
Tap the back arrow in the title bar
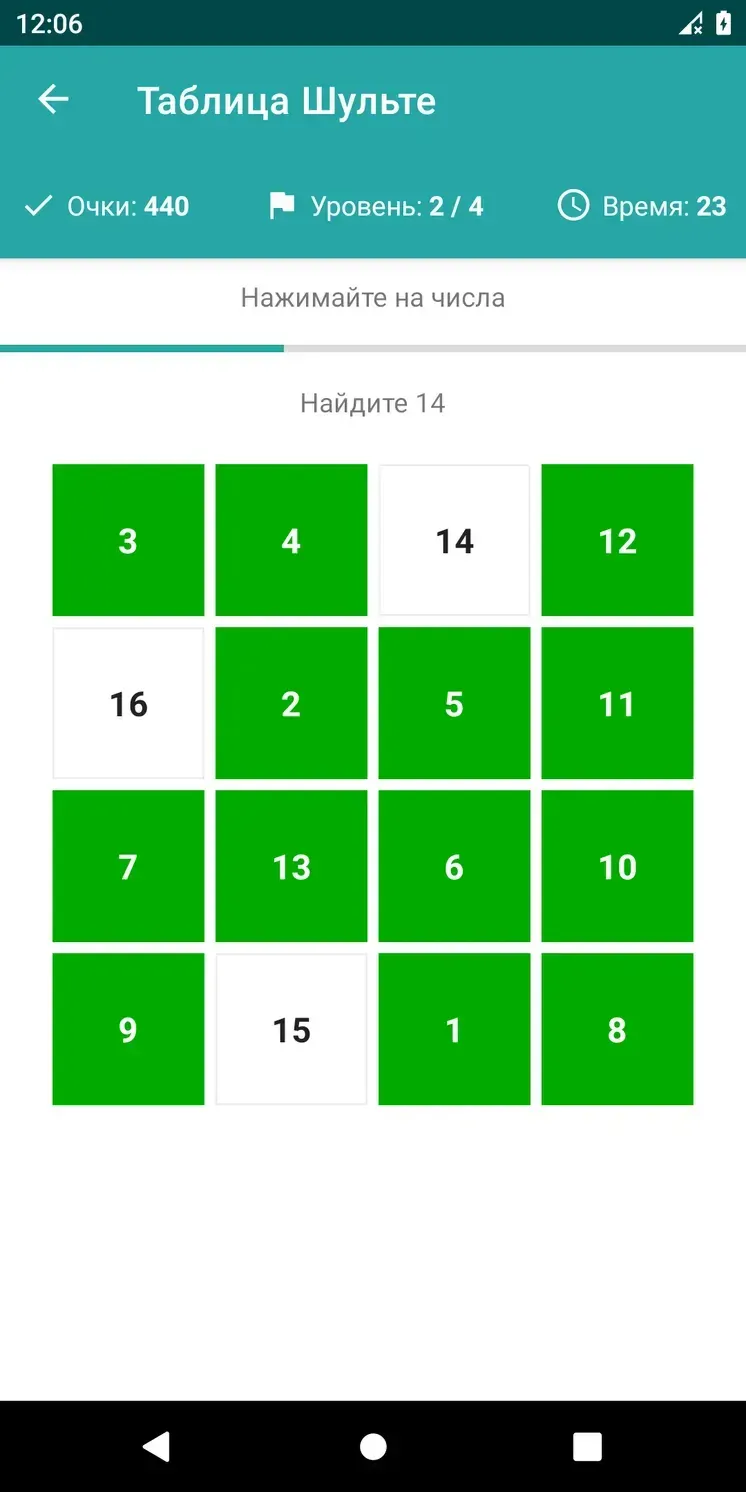(x=53, y=99)
